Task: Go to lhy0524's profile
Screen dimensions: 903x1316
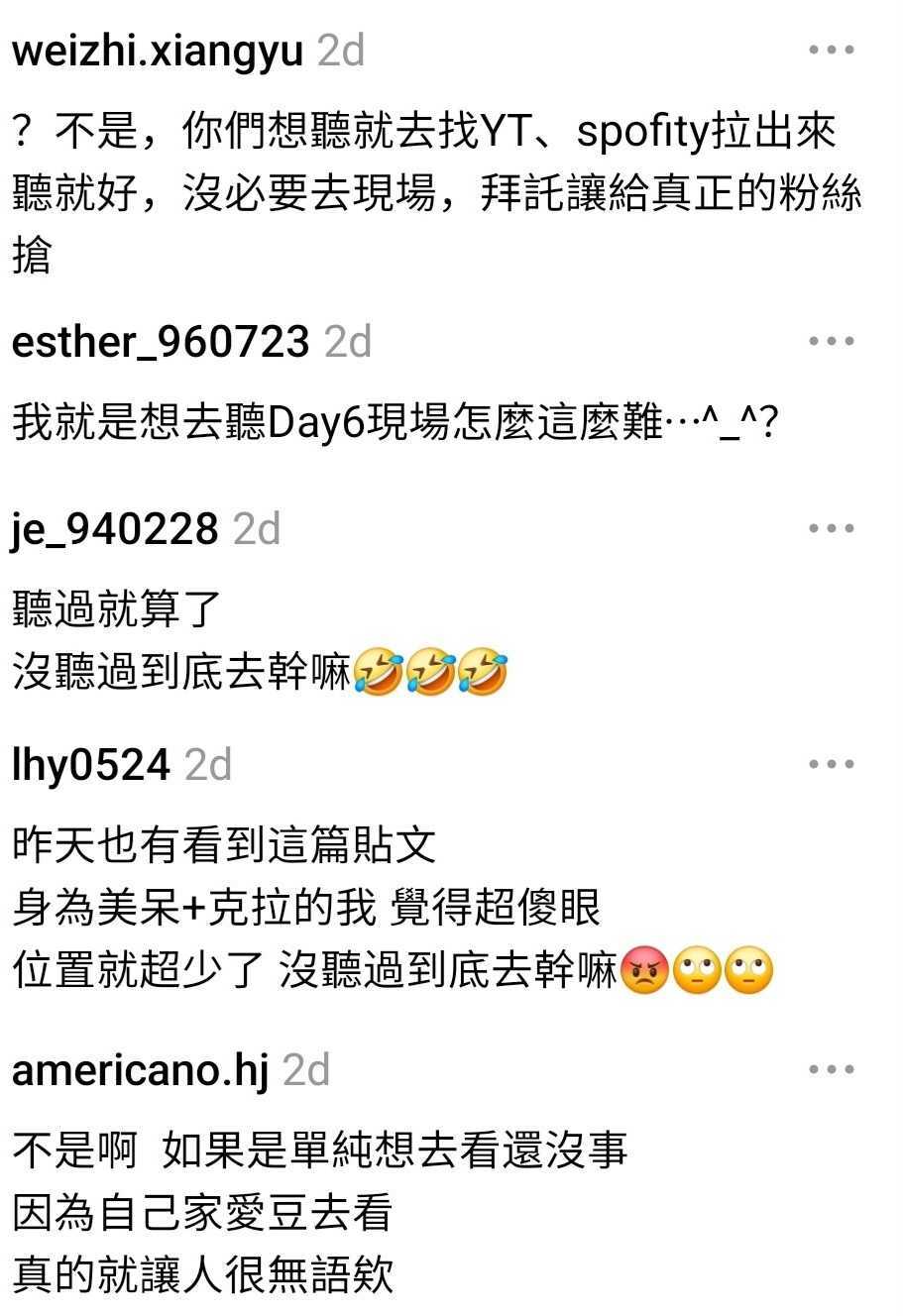Action: 91,764
